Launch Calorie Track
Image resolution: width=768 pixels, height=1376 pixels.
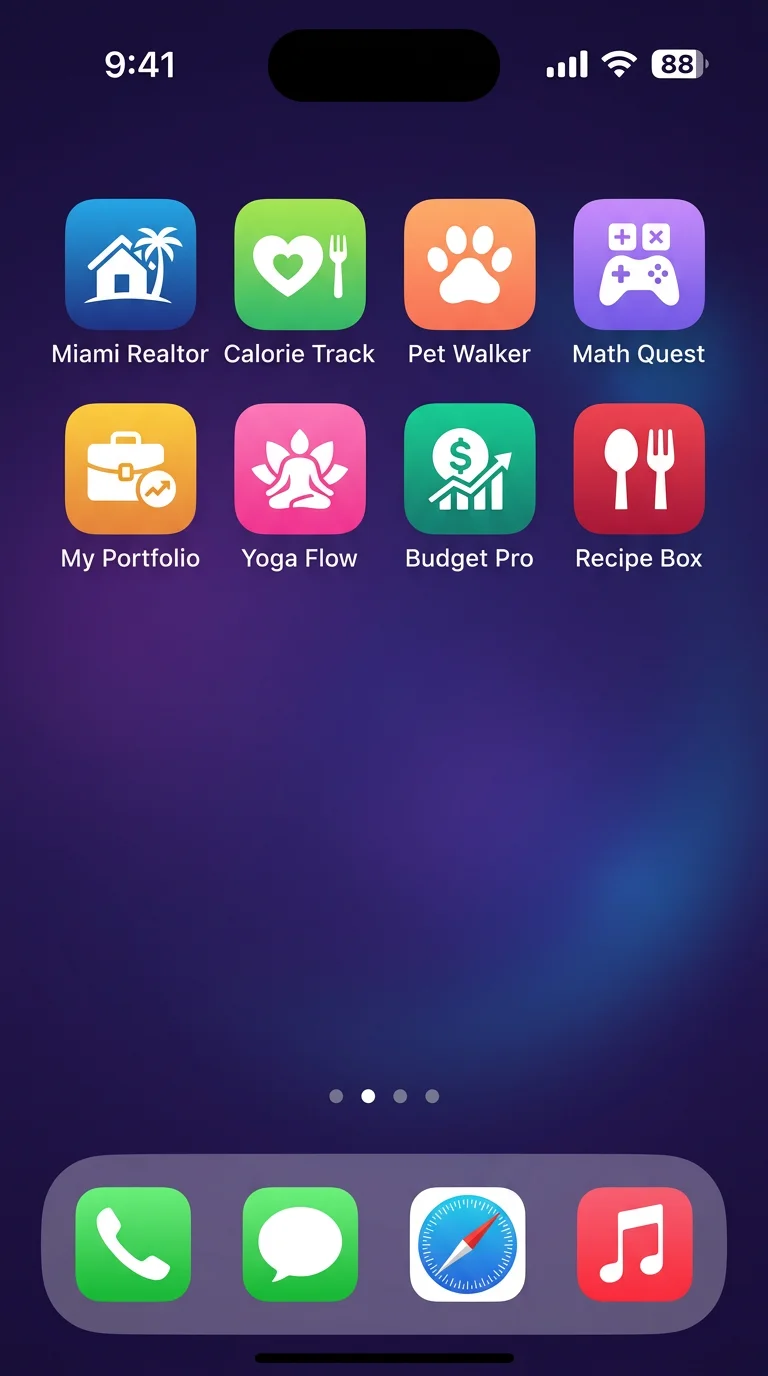click(x=300, y=264)
